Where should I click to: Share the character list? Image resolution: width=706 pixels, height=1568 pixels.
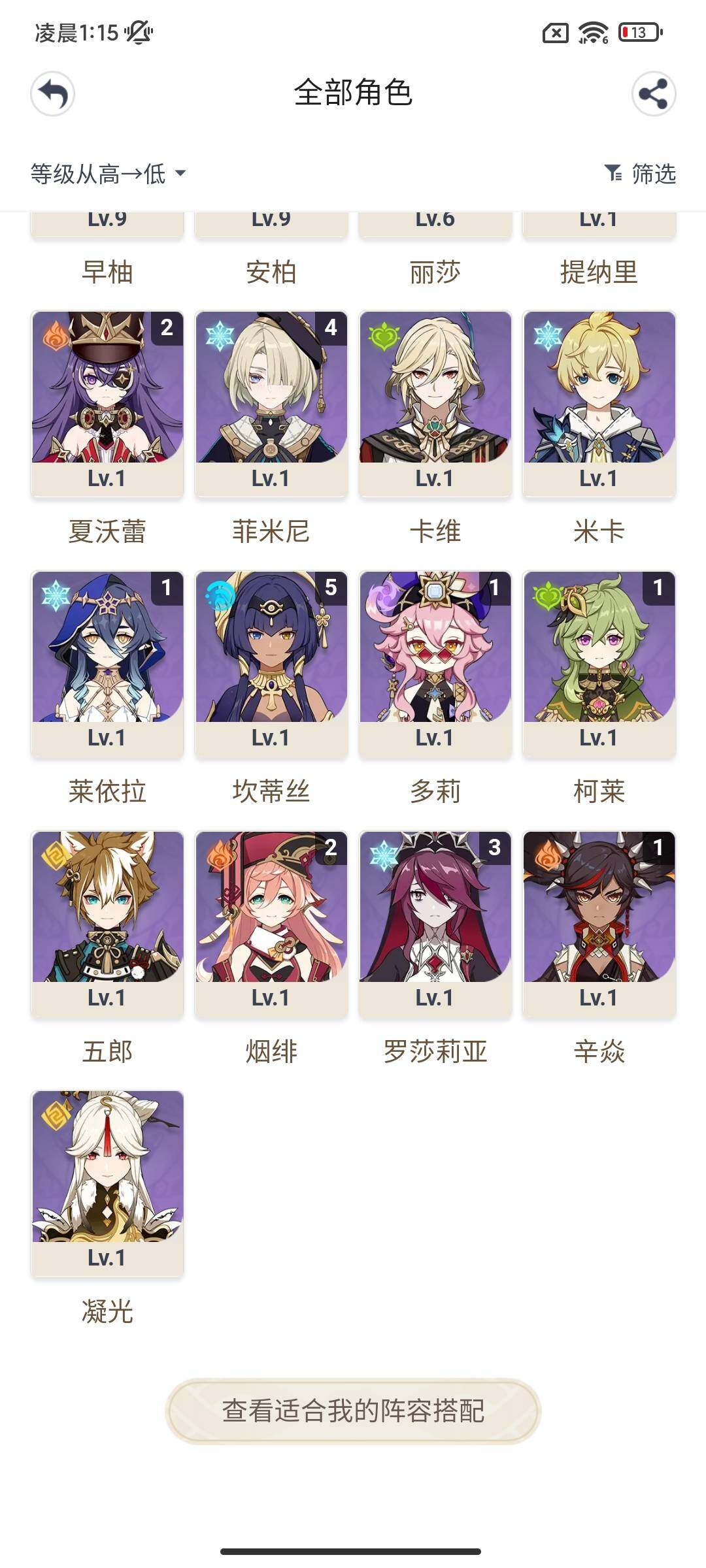pyautogui.click(x=653, y=94)
